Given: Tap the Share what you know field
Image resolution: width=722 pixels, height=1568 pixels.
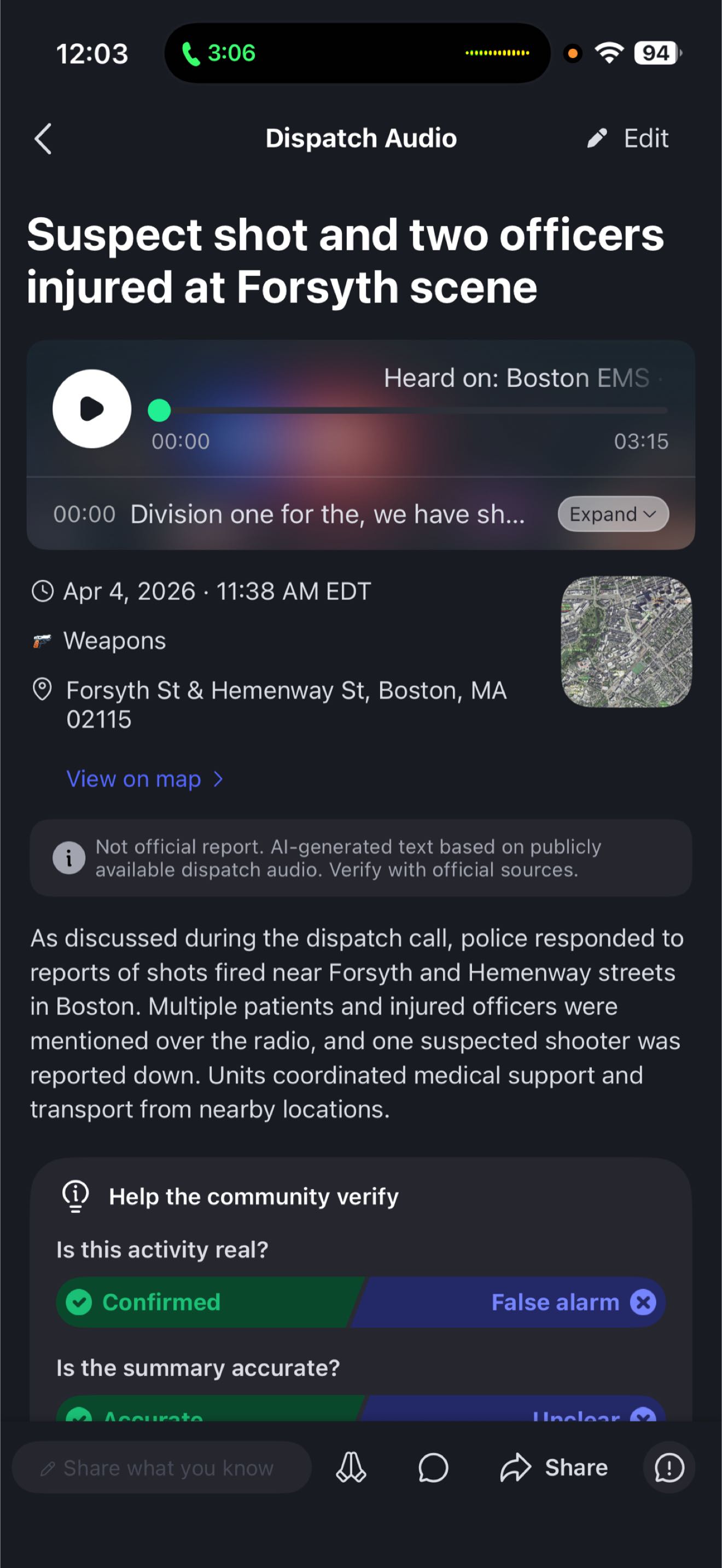Looking at the screenshot, I should (x=162, y=1467).
